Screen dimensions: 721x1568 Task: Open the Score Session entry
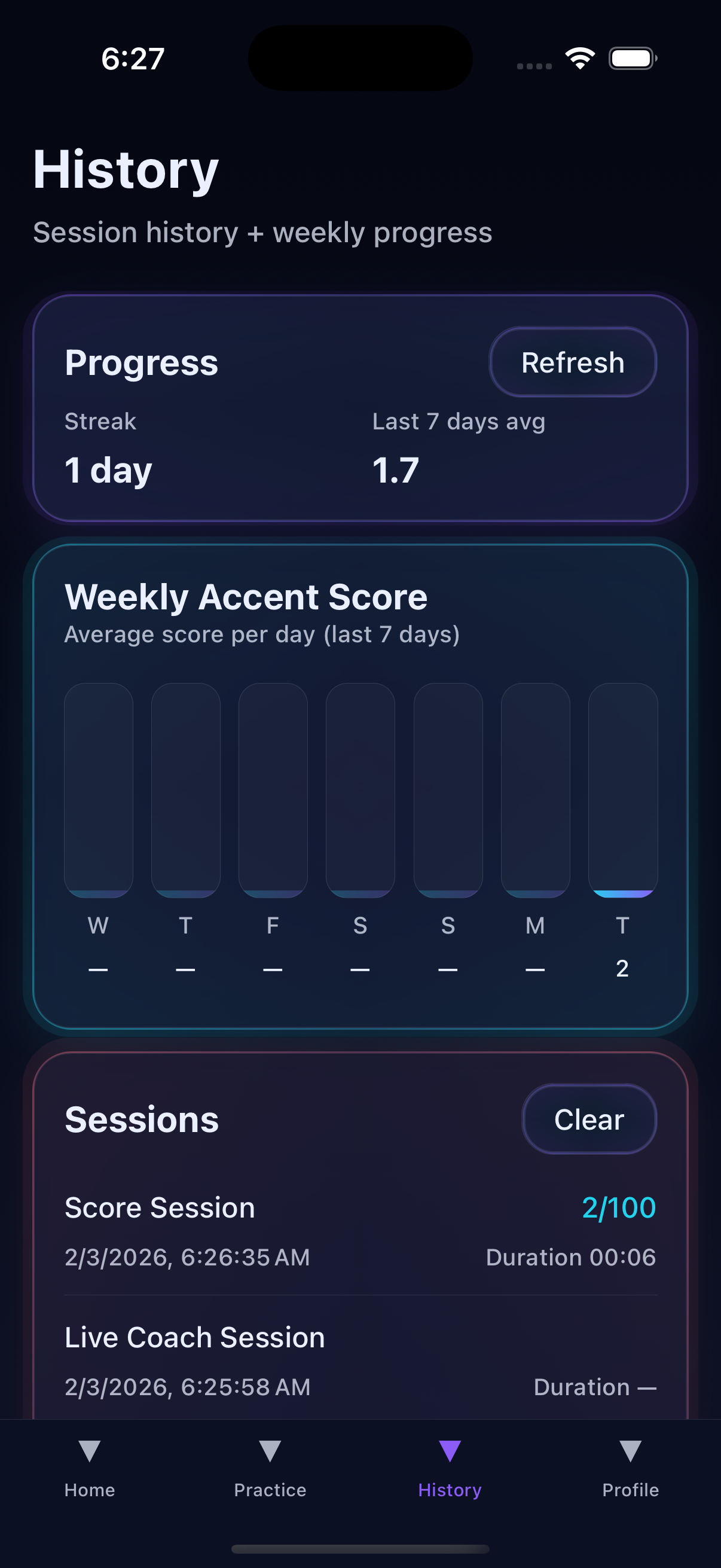[360, 1230]
